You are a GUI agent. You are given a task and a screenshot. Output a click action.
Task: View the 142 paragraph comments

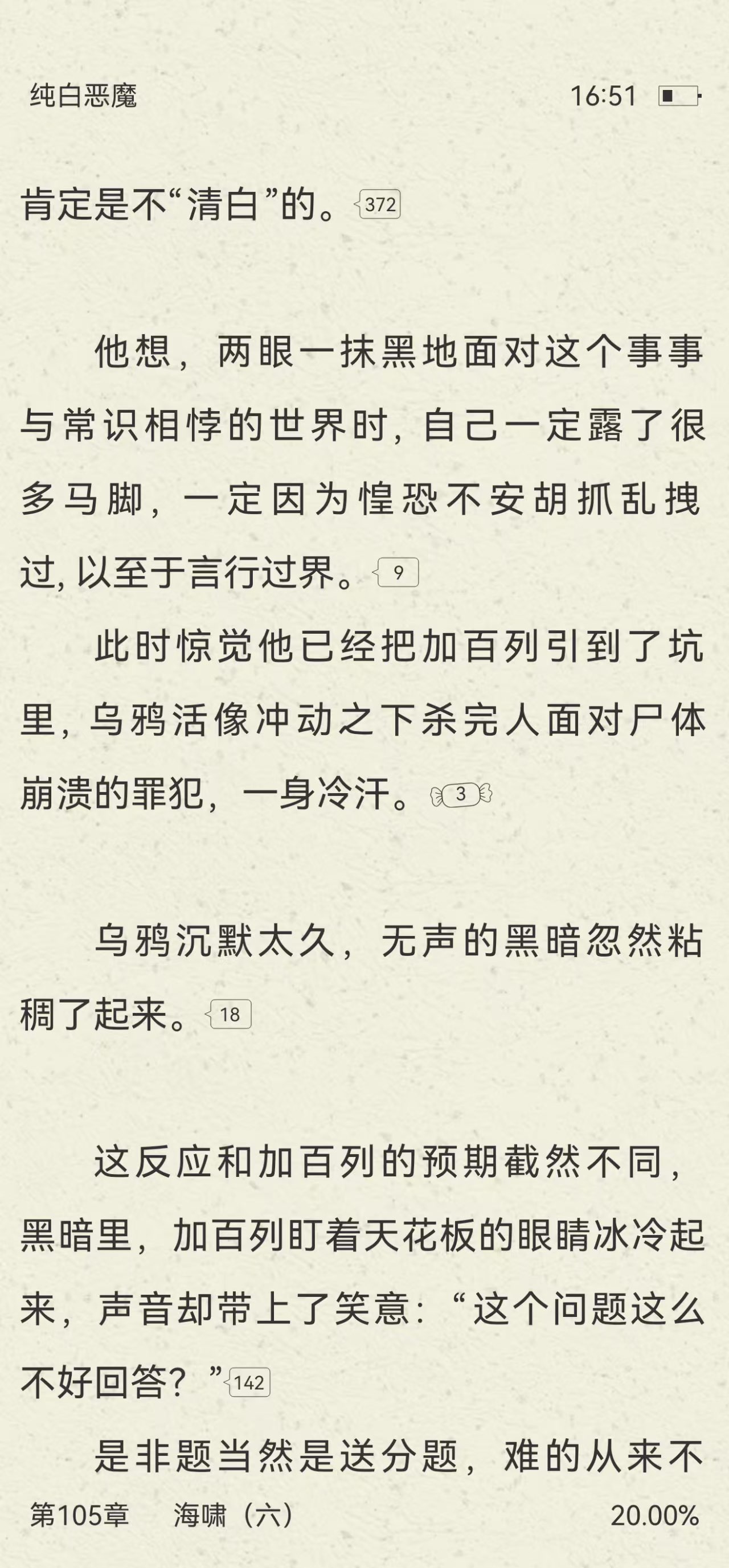pyautogui.click(x=248, y=1382)
